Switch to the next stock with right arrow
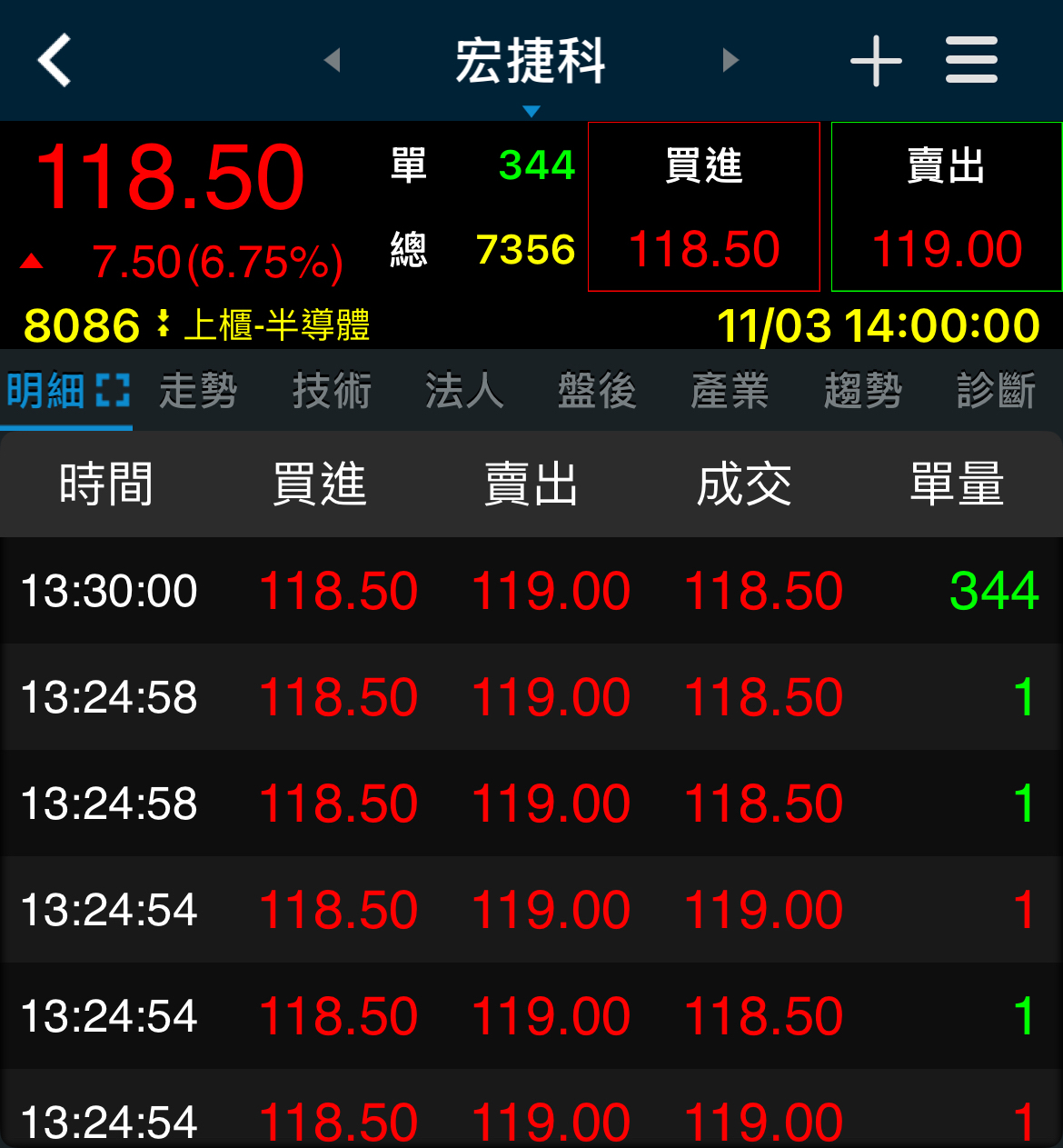The width and height of the screenshot is (1063, 1148). [730, 61]
